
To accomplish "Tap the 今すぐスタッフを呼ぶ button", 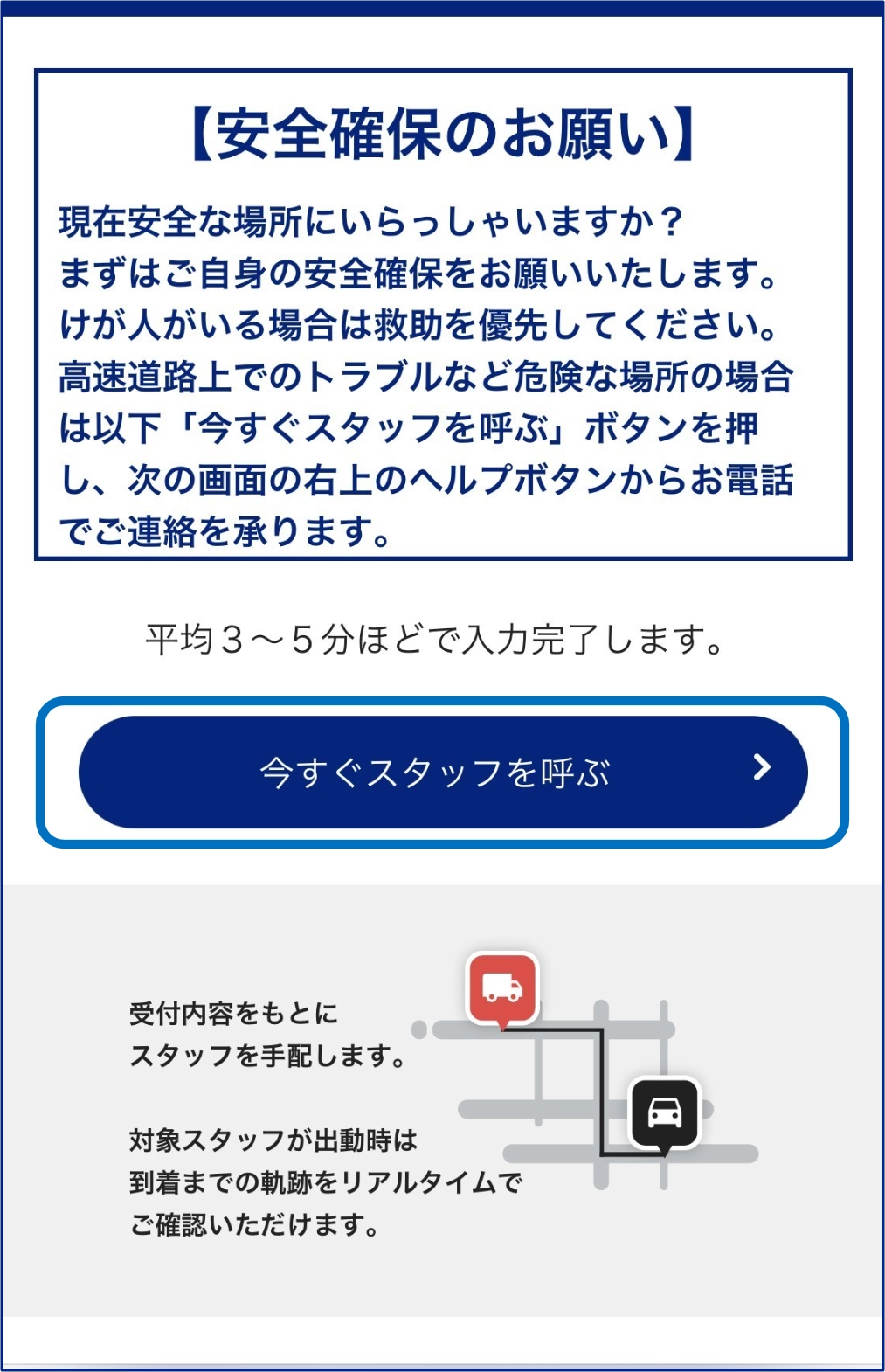I will [x=442, y=773].
